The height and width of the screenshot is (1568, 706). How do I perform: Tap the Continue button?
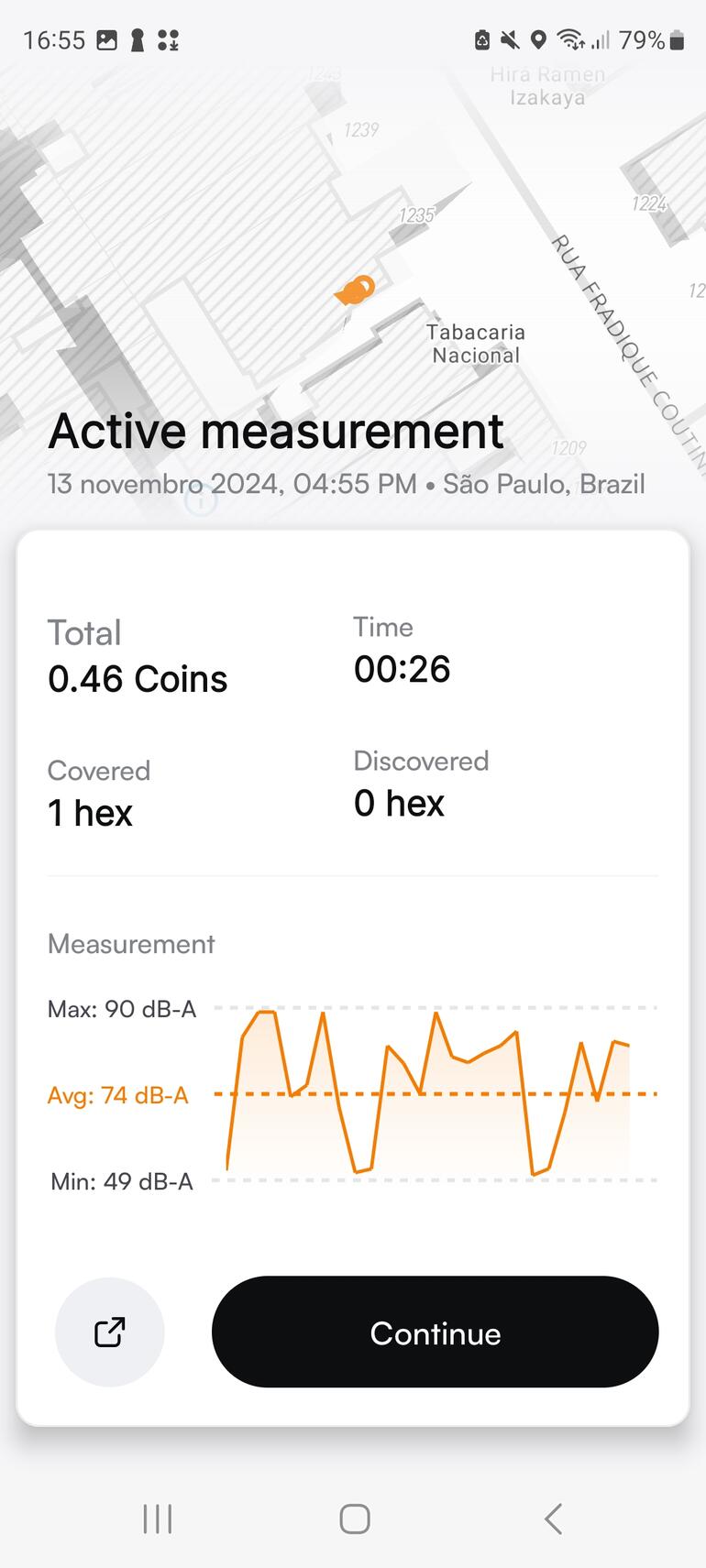[x=435, y=1332]
